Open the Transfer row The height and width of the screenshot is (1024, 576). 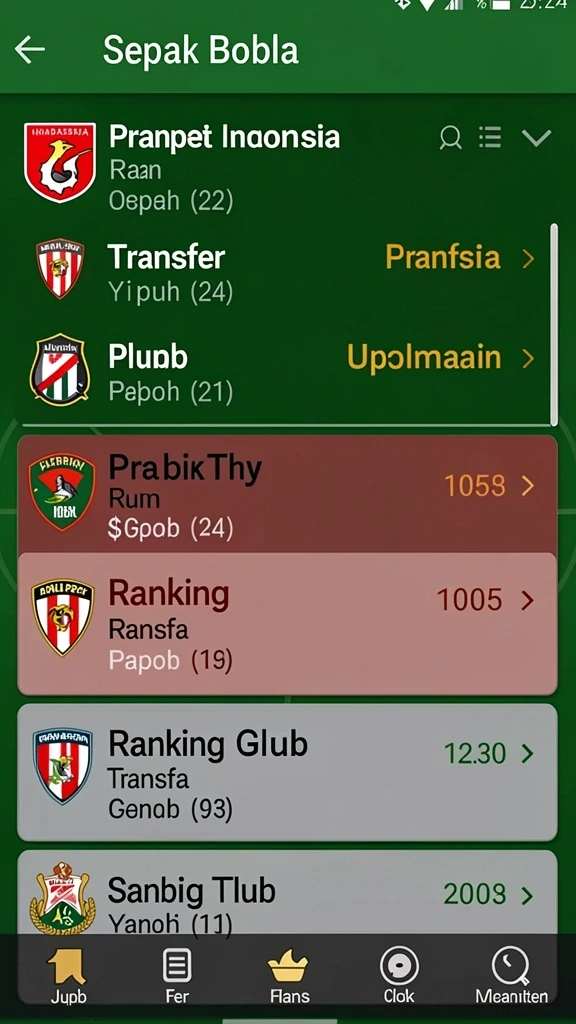[x=285, y=273]
